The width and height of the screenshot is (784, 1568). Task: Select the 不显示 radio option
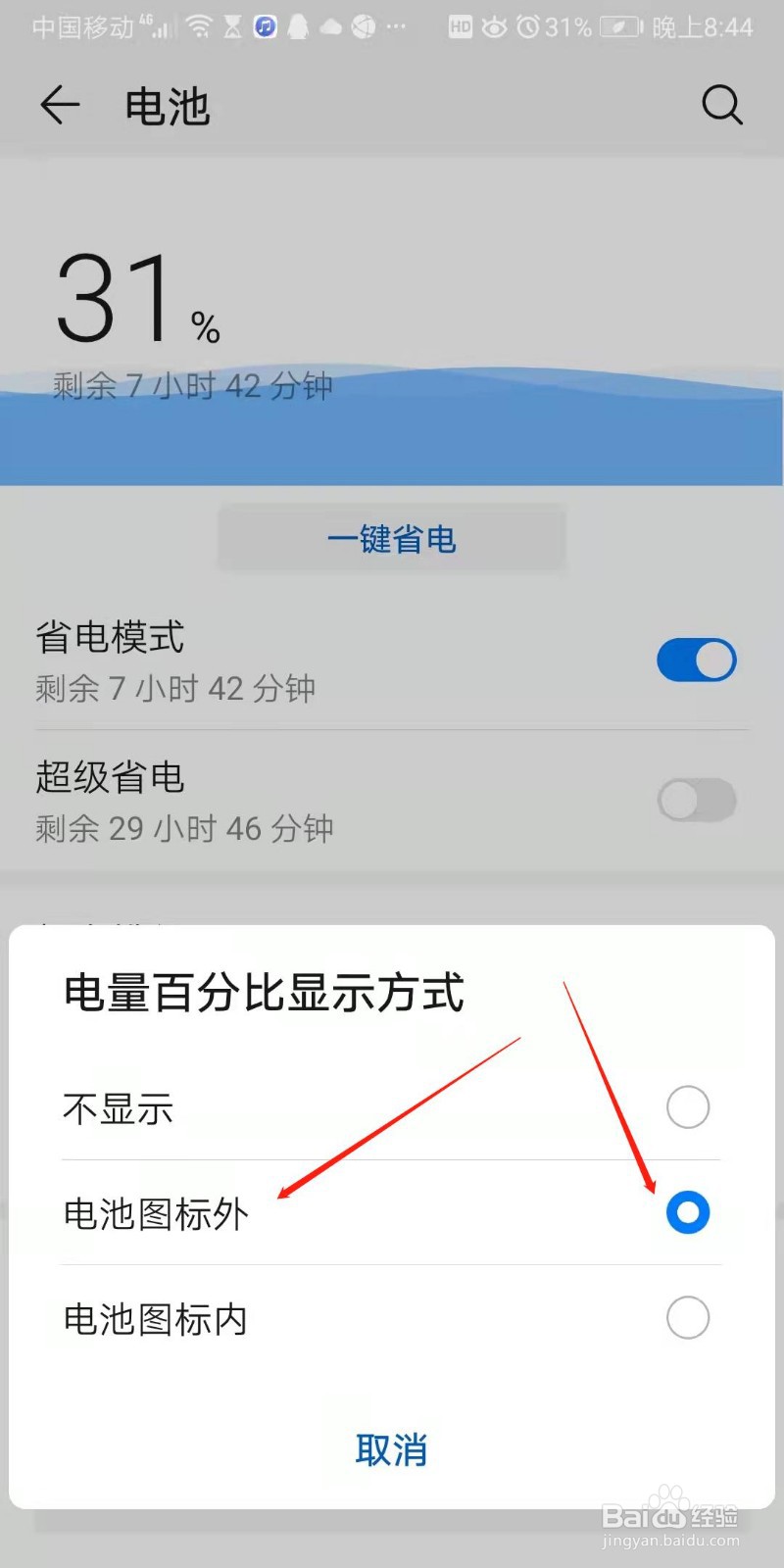click(x=688, y=1107)
